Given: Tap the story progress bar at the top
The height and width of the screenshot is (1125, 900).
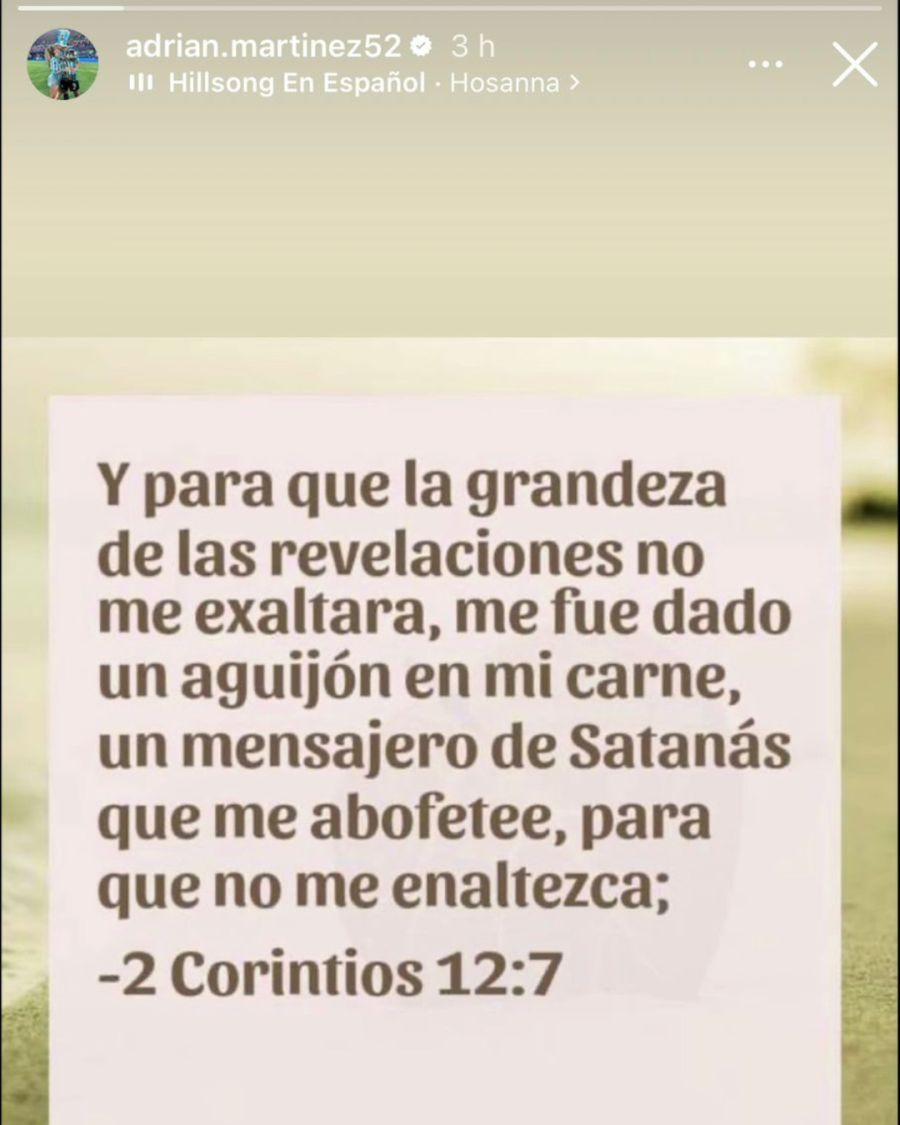Looking at the screenshot, I should click(x=450, y=8).
